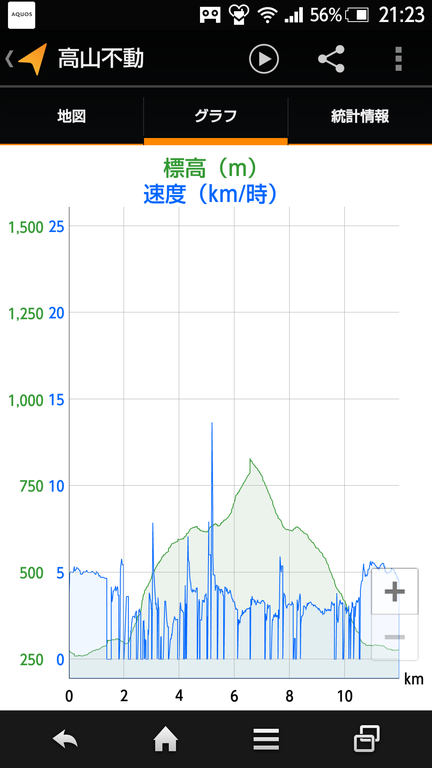Image resolution: width=432 pixels, height=768 pixels.
Task: Share this track
Action: (x=332, y=59)
